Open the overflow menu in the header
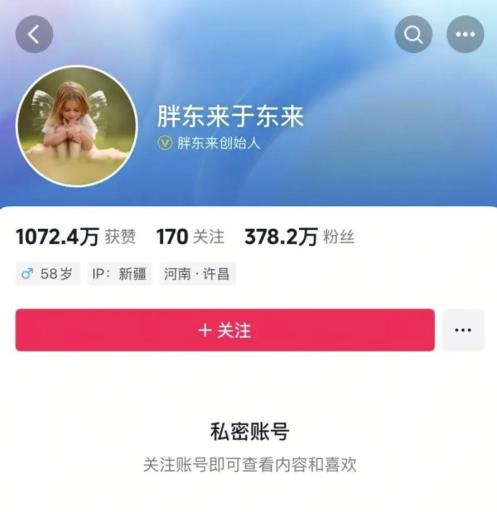This screenshot has height=512, width=497. click(x=465, y=34)
